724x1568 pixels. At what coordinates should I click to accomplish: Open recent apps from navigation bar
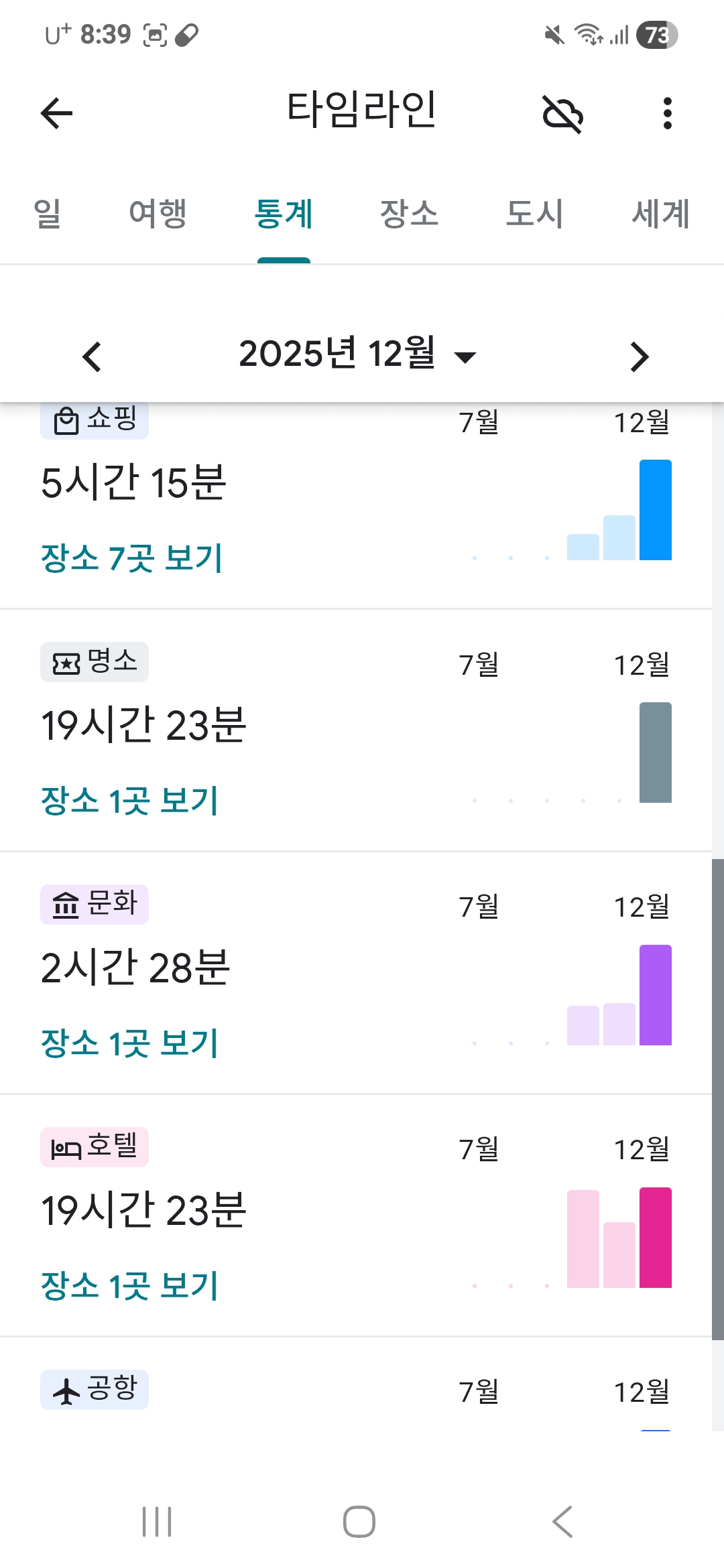157,1522
